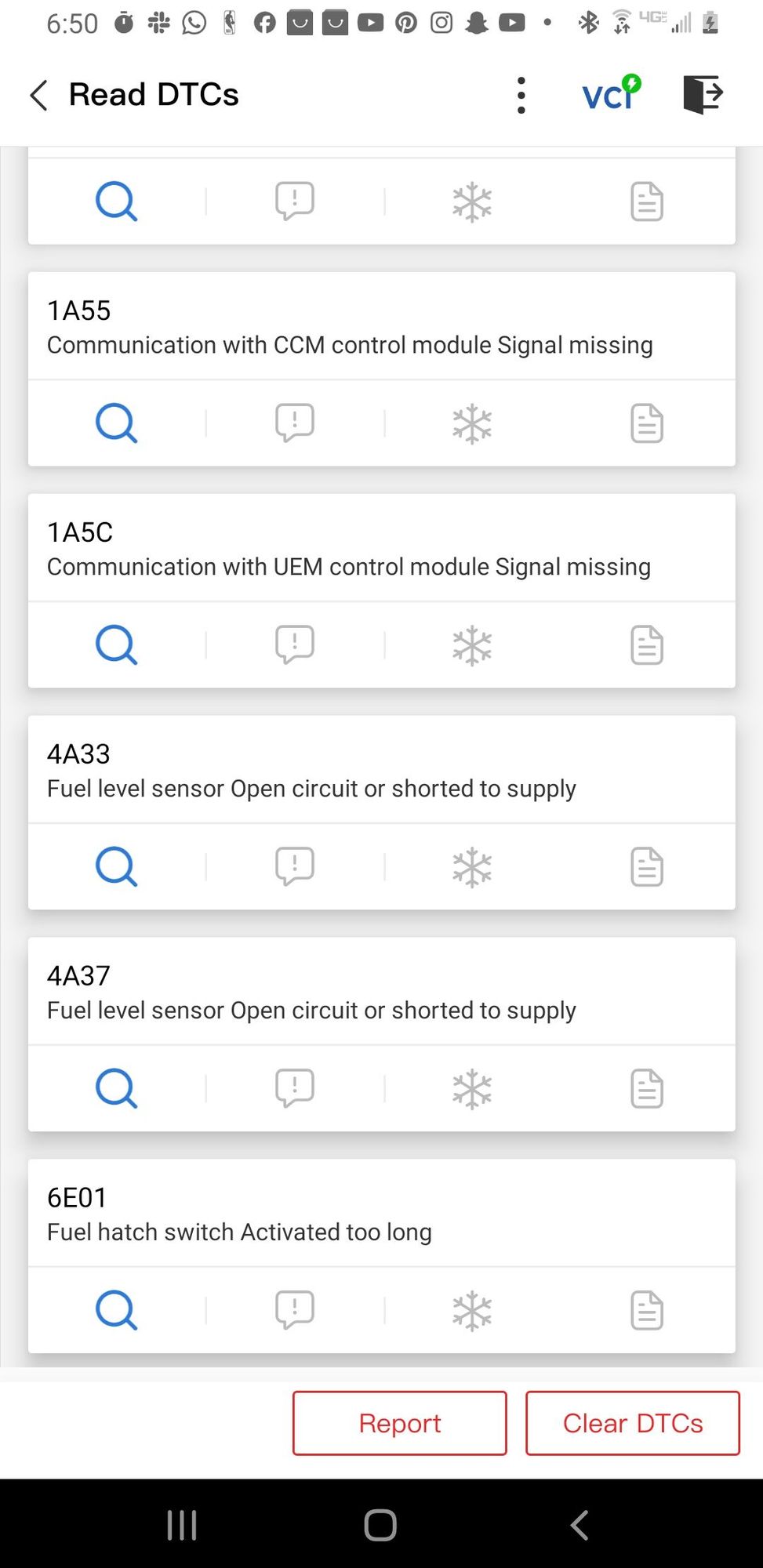View freeze frame for 4A33

[x=472, y=867]
